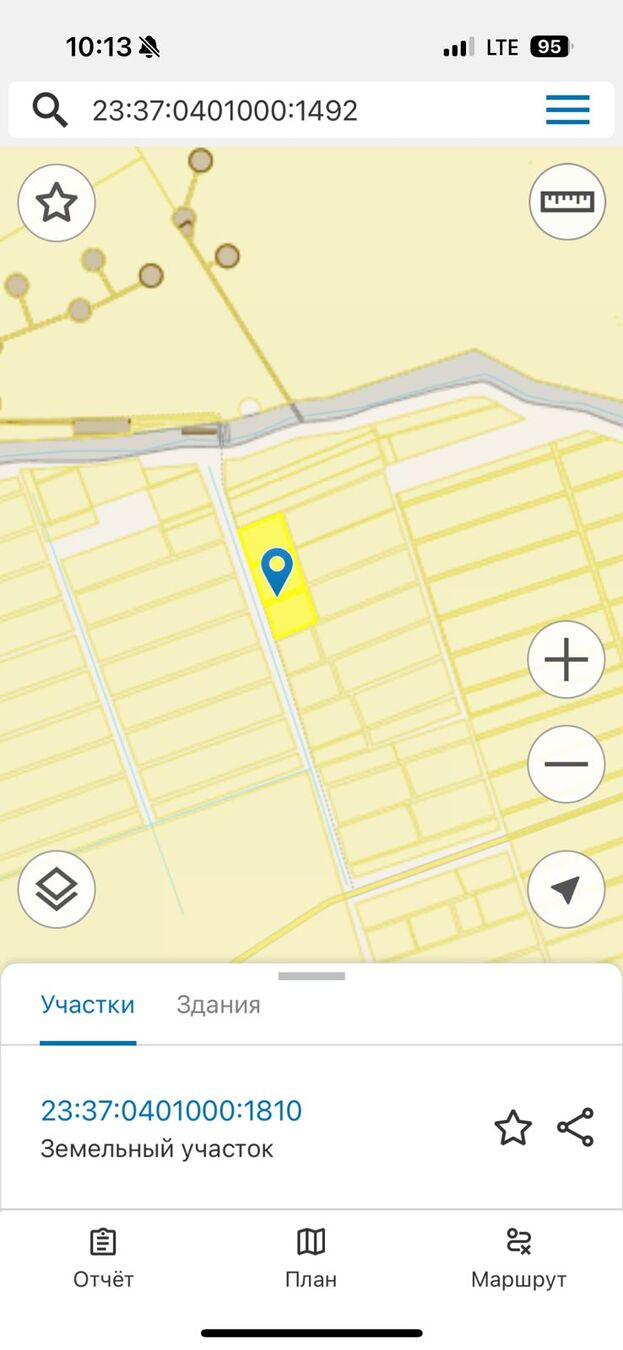This screenshot has width=623, height=1350.
Task: Open the План section
Action: click(311, 1258)
